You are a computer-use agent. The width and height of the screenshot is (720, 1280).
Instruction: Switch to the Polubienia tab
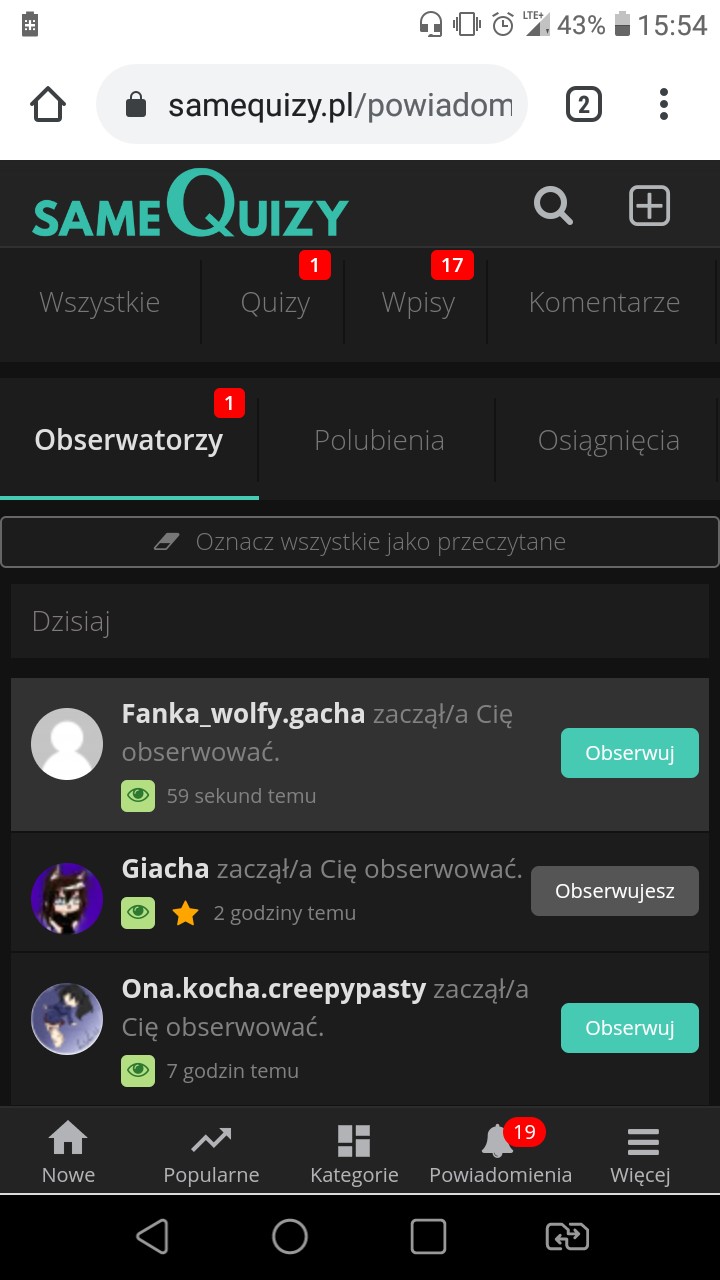click(x=379, y=440)
